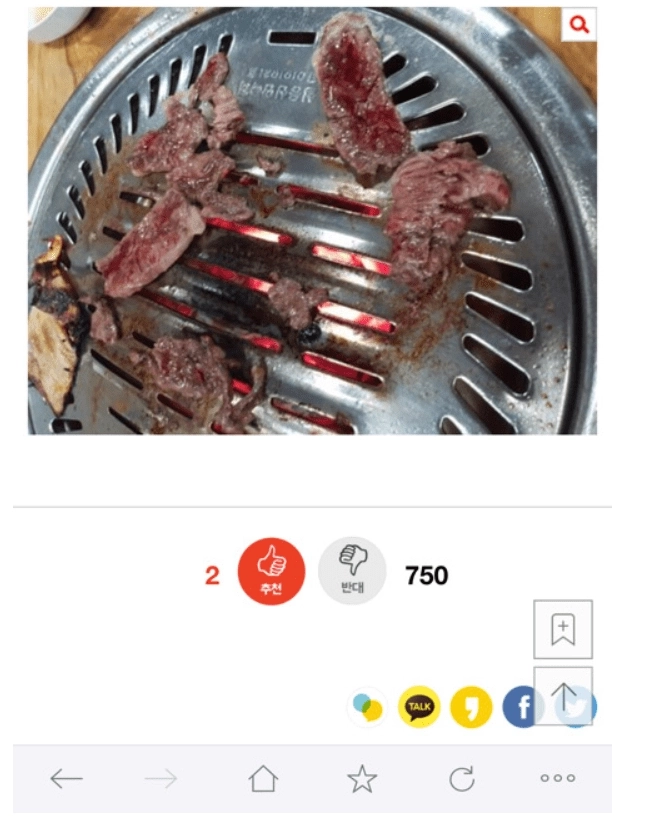Tap the magnifier icon on the photo
Screen dimensions: 656x819
(579, 25)
